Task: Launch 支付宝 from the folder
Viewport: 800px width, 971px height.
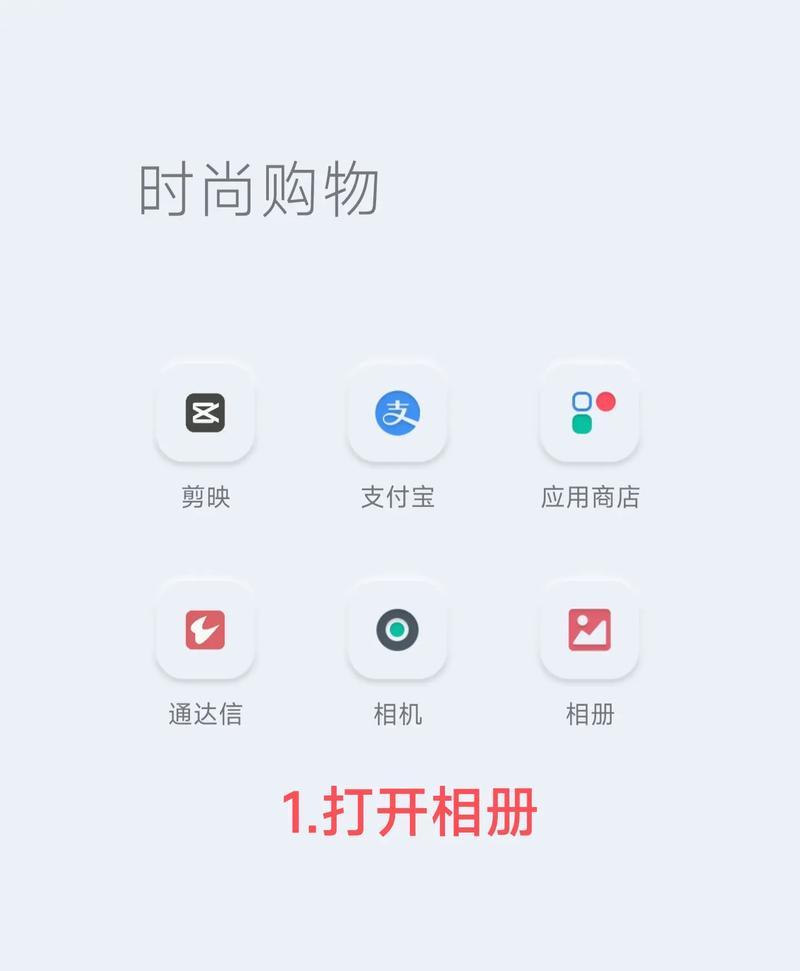Action: pos(397,413)
